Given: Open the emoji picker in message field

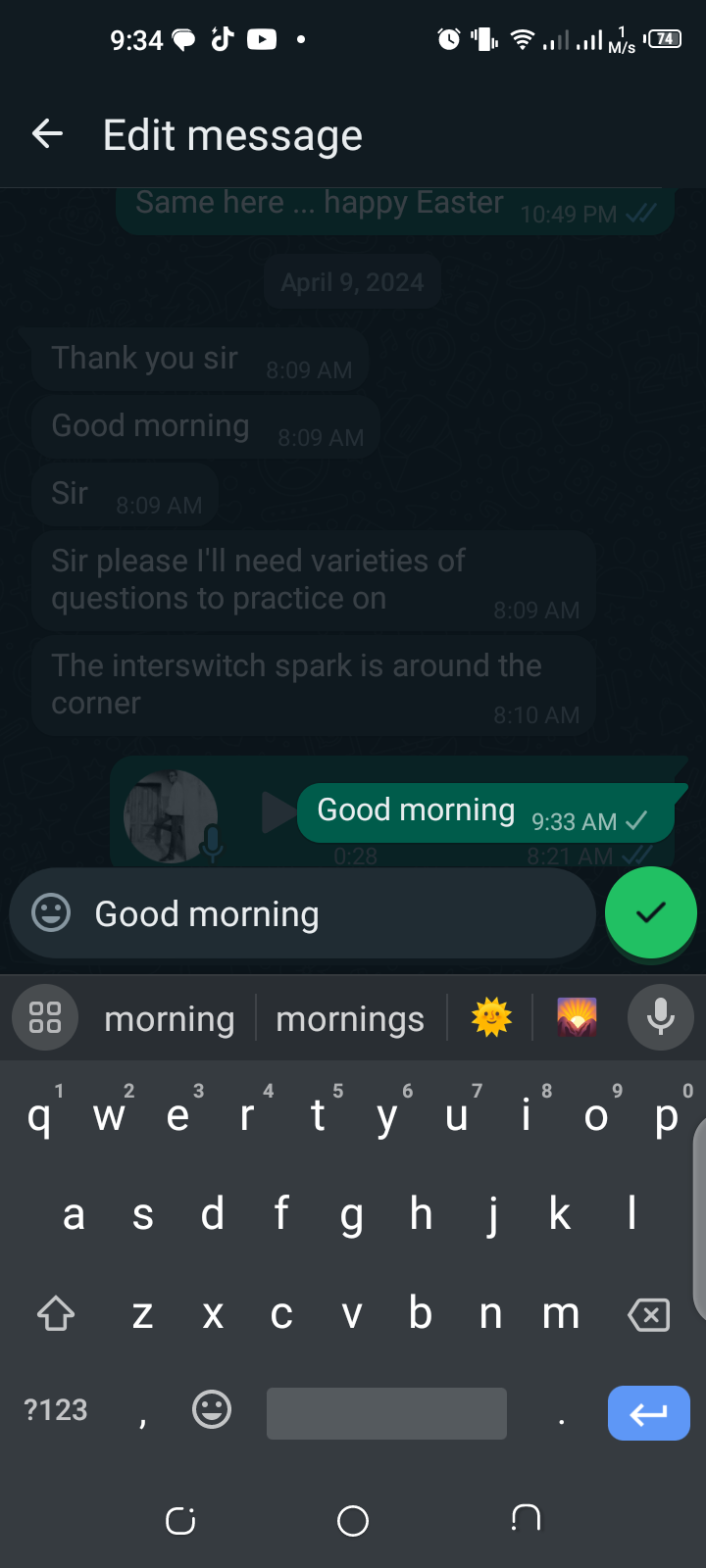Looking at the screenshot, I should (x=51, y=913).
